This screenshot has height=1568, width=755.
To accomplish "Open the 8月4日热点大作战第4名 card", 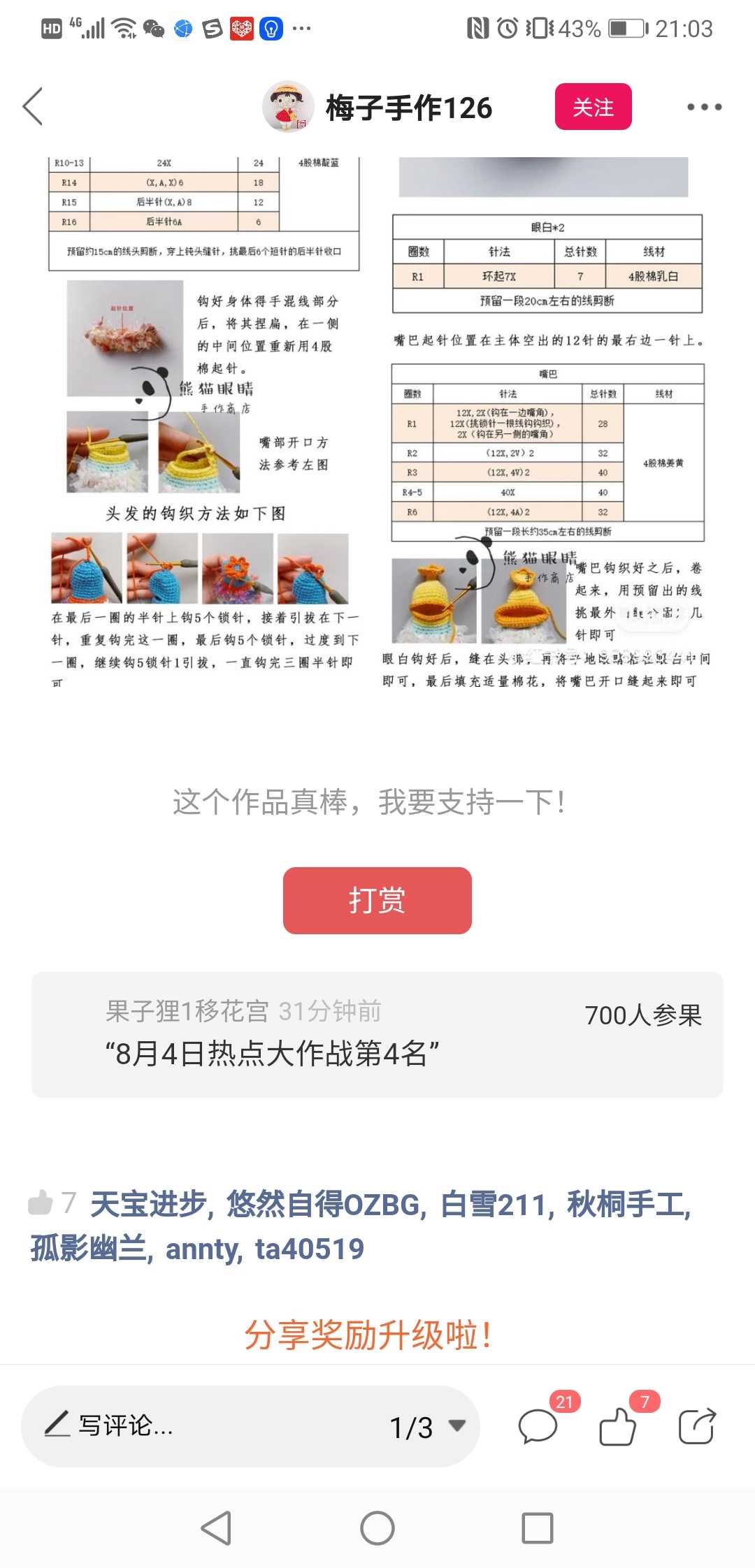I will click(377, 1034).
